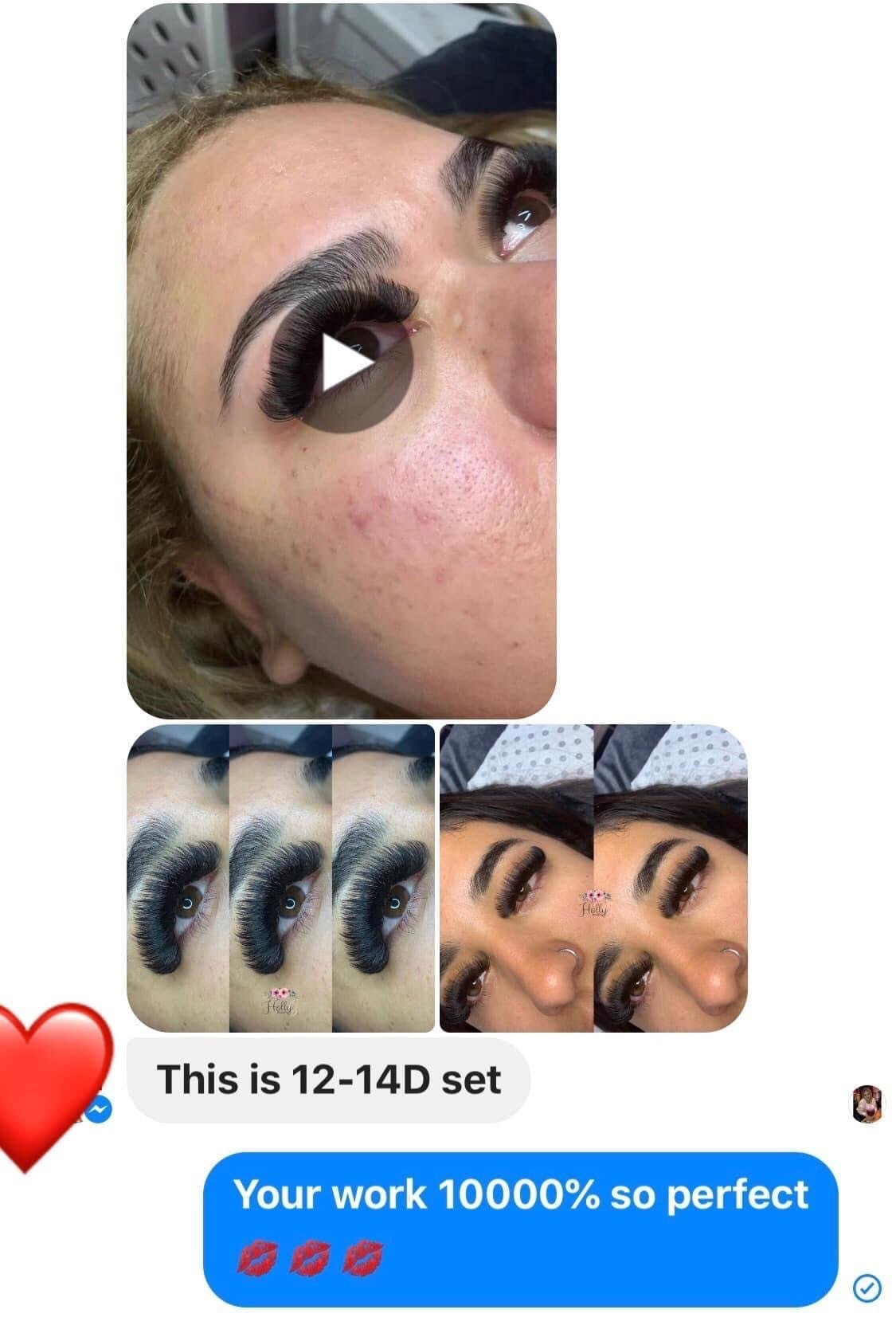Open the close-up eye lash photo
Screen dimensions: 896x1333
point(280,878)
